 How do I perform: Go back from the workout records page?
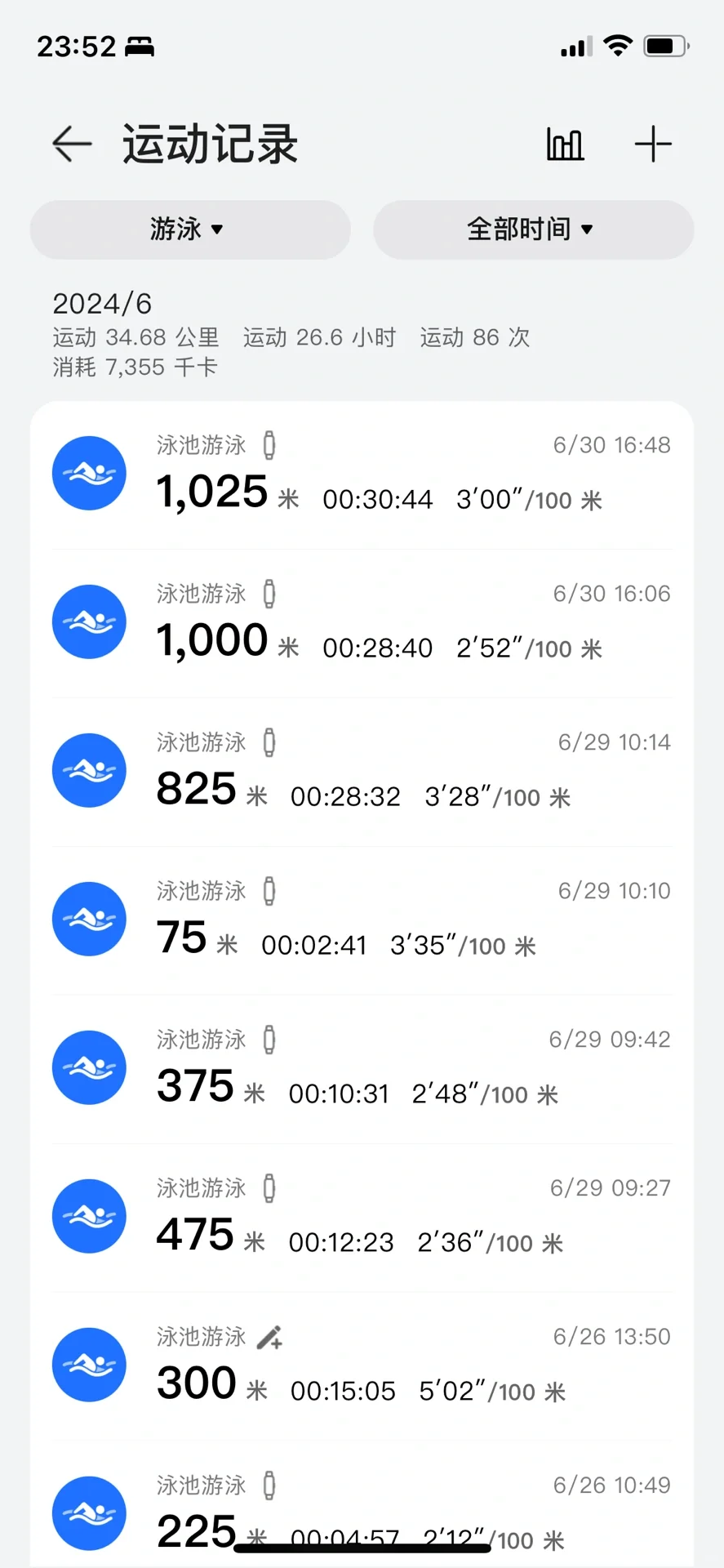point(72,145)
